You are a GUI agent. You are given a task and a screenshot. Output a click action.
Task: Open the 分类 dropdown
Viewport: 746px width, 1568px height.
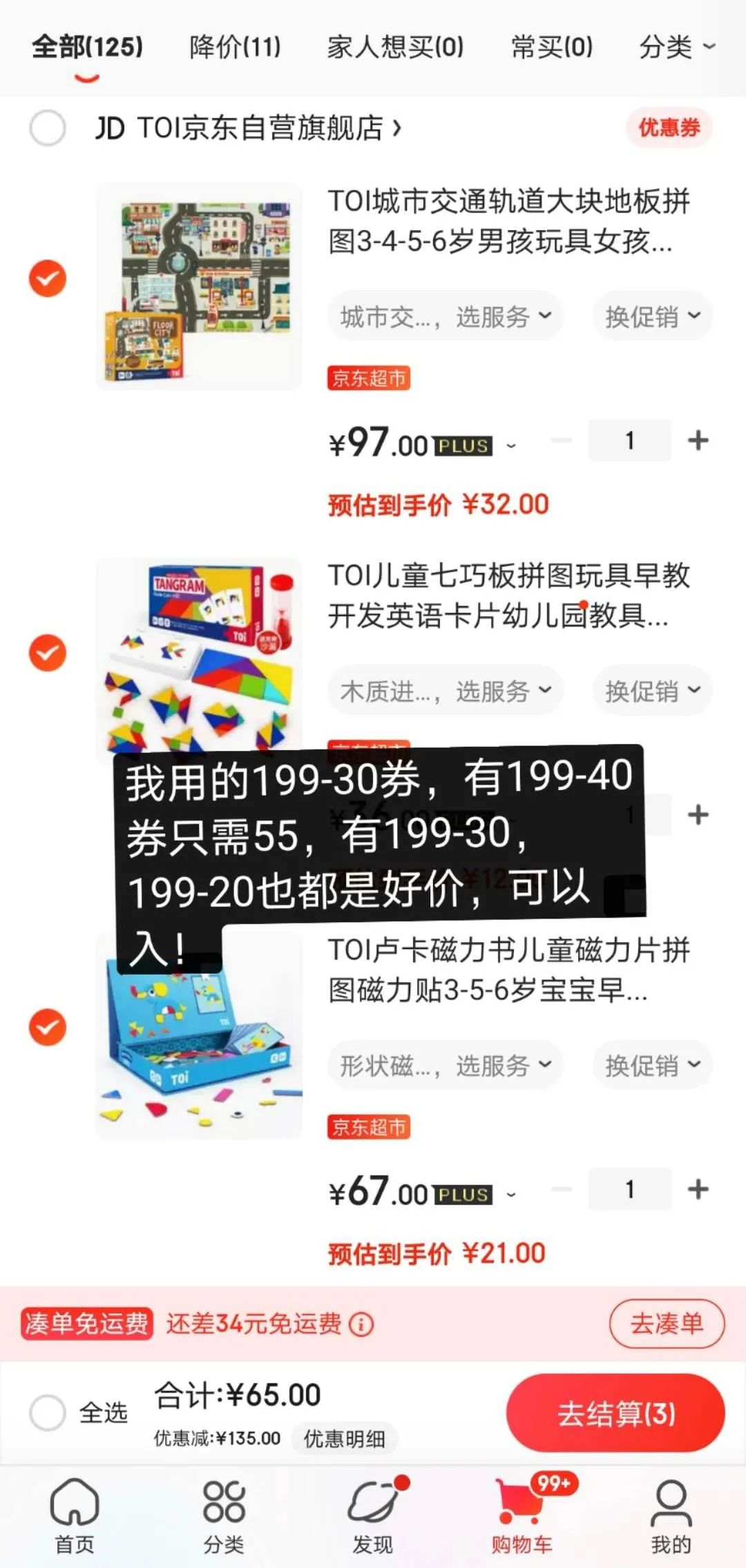coord(676,47)
